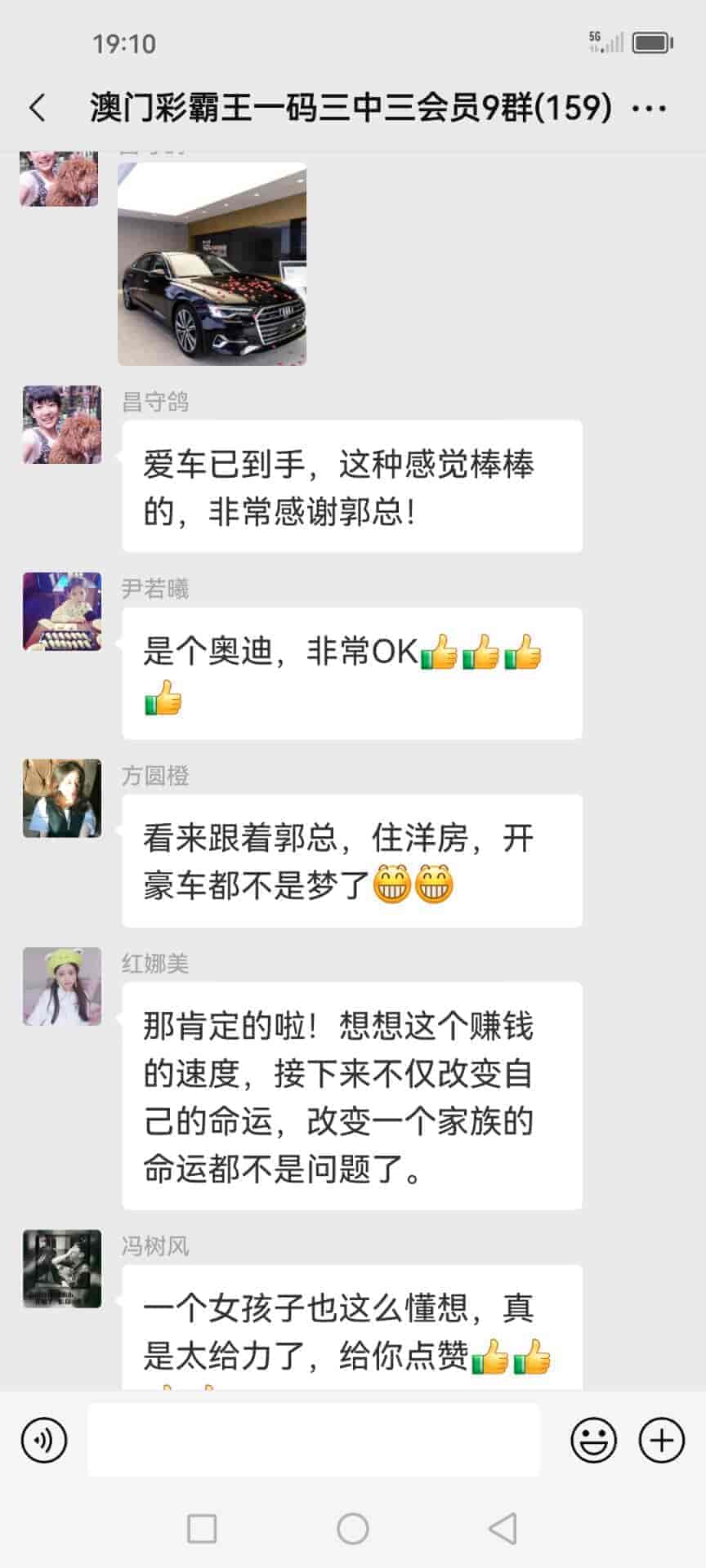View 方圆橙's profile avatar
Viewport: 706px width, 1568px height.
pyautogui.click(x=62, y=799)
